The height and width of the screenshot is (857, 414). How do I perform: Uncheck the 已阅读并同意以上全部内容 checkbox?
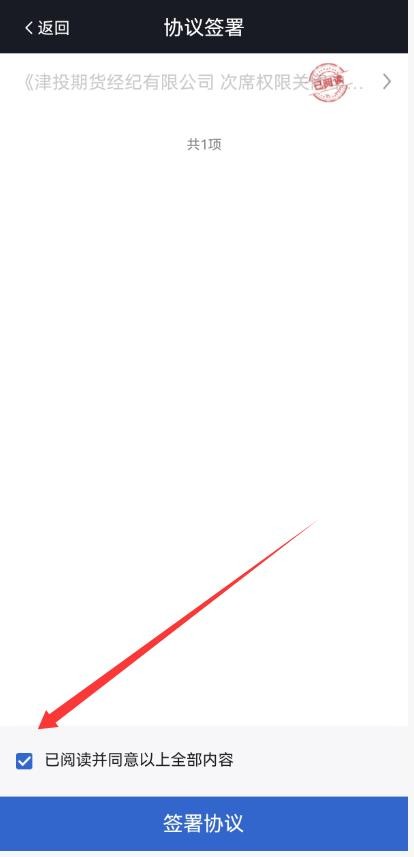pyautogui.click(x=24, y=761)
